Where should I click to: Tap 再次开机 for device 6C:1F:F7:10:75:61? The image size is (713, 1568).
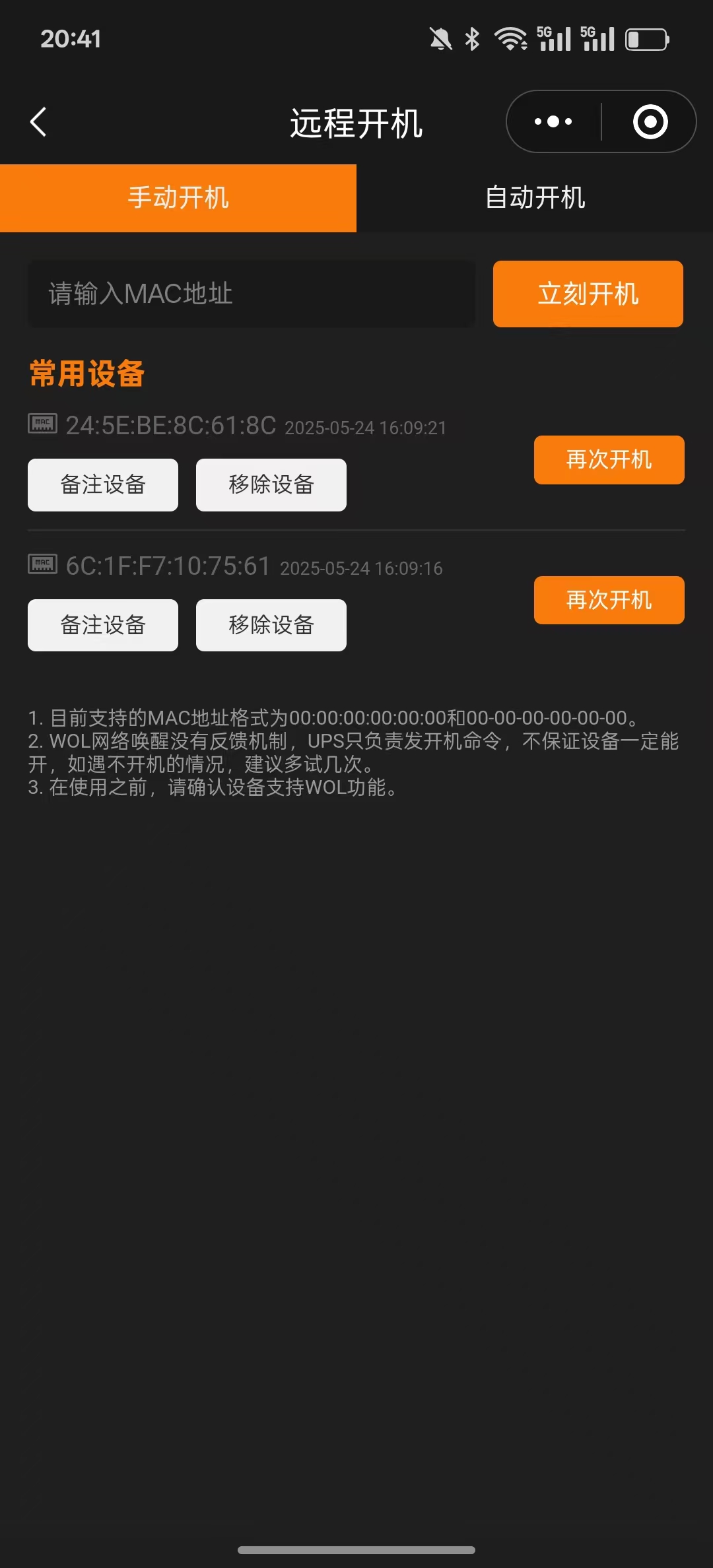pos(609,600)
